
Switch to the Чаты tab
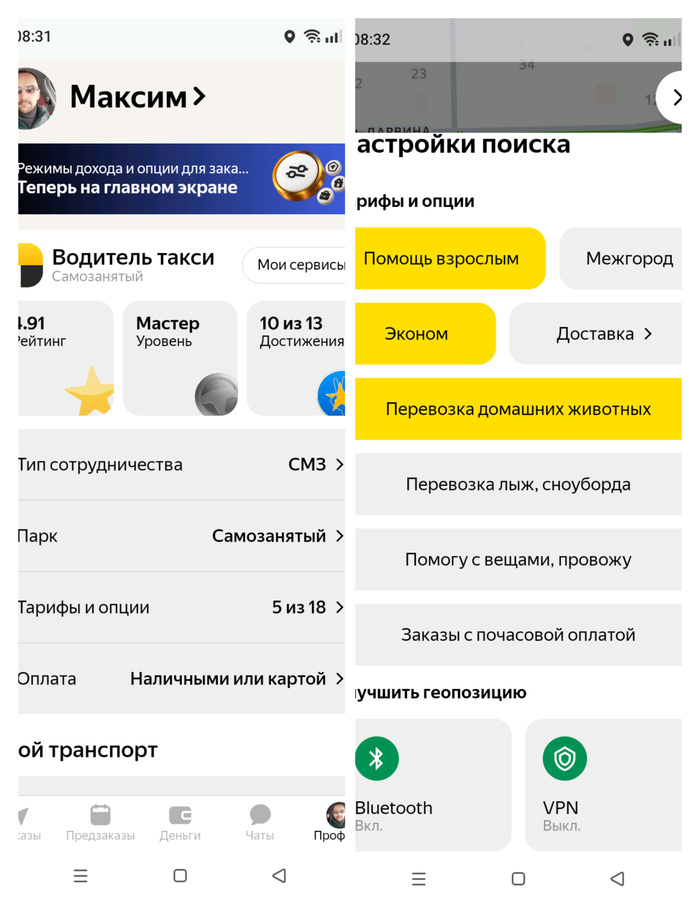tap(260, 822)
